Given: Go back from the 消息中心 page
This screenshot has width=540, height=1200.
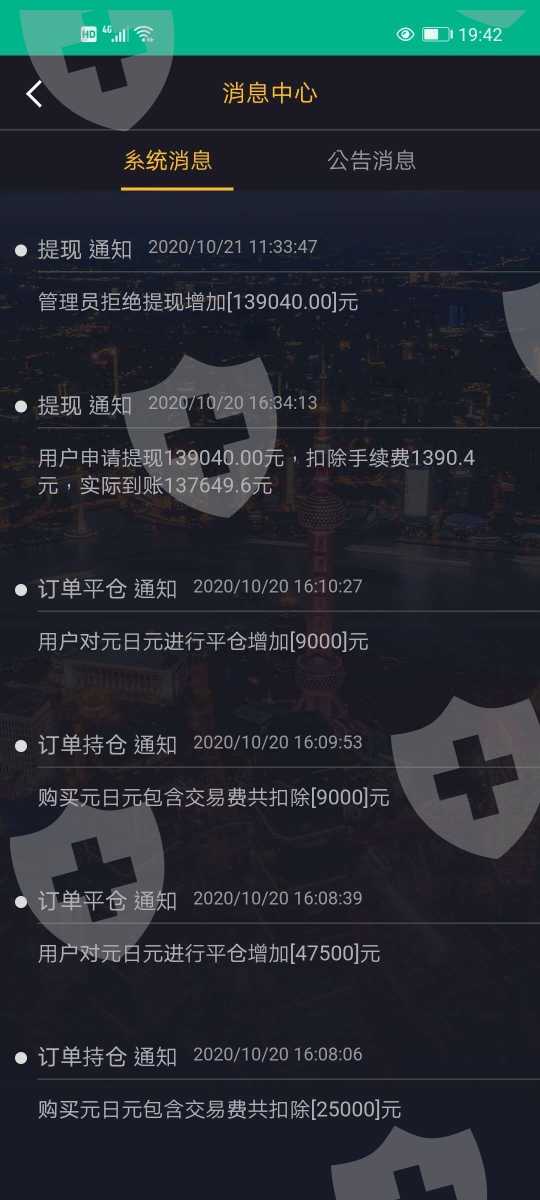Looking at the screenshot, I should 35,94.
